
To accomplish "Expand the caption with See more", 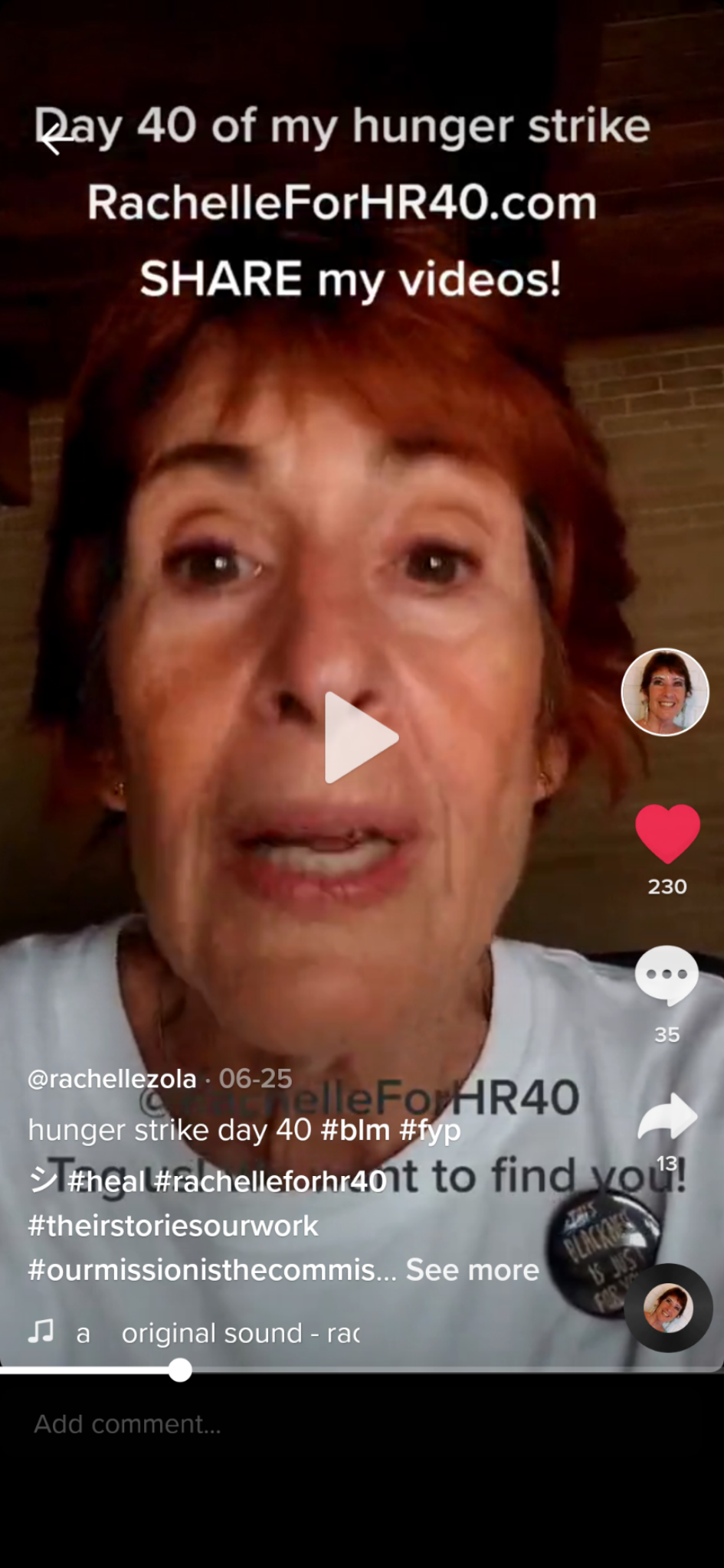I will click(x=473, y=1270).
